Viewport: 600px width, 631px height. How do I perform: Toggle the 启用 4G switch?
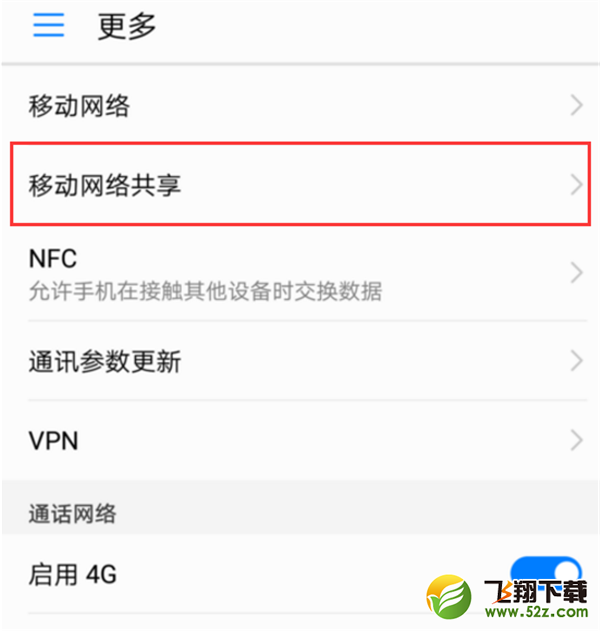coord(545,575)
